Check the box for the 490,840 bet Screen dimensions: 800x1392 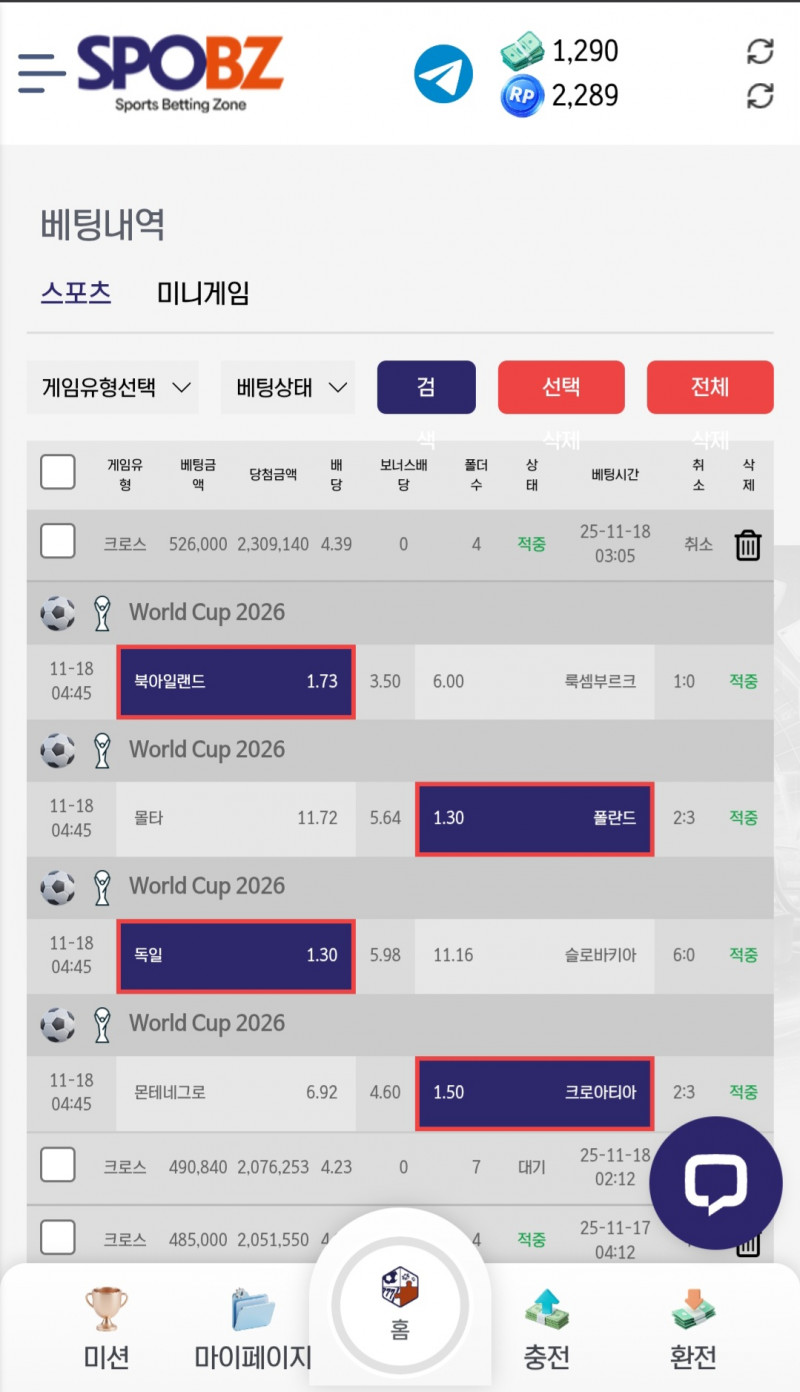[x=58, y=1165]
